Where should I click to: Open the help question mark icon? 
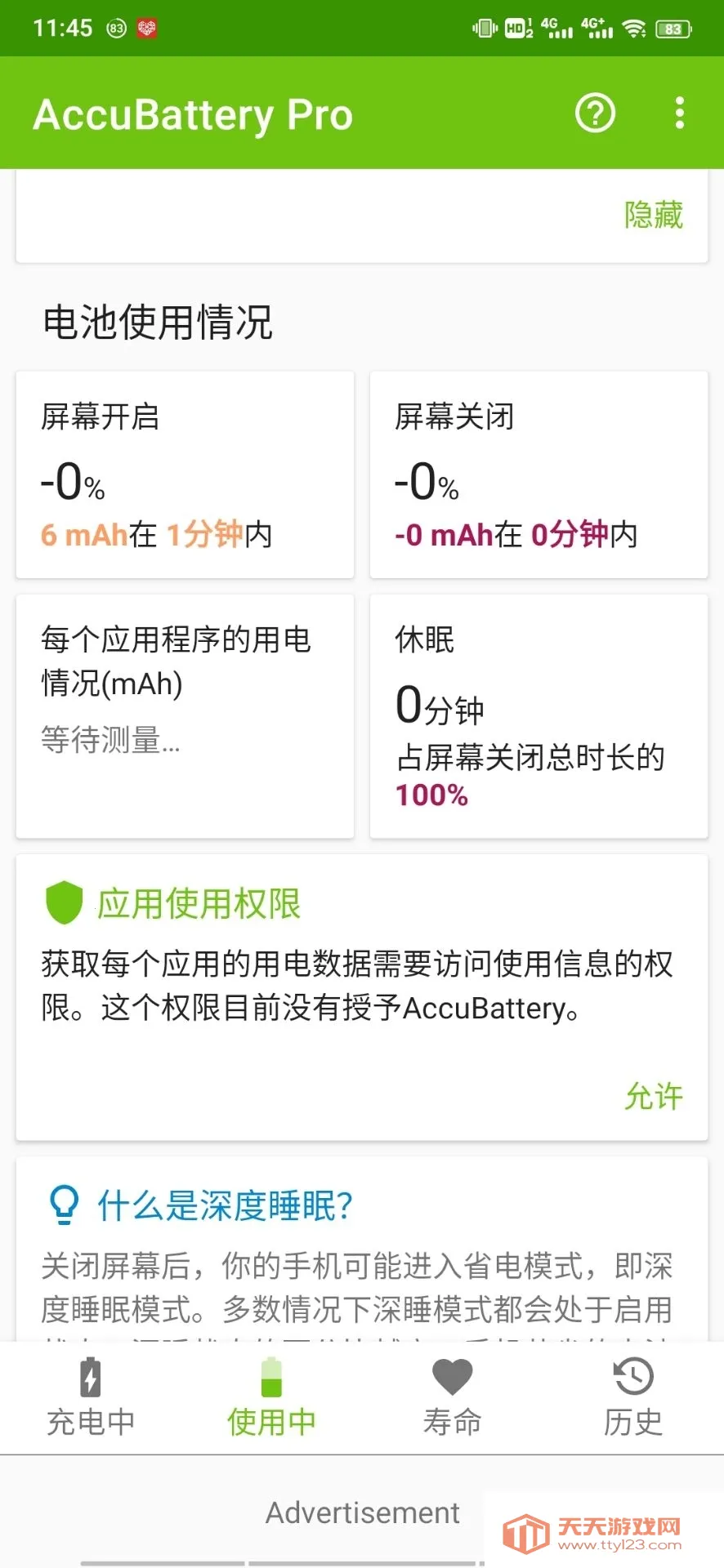coord(595,113)
